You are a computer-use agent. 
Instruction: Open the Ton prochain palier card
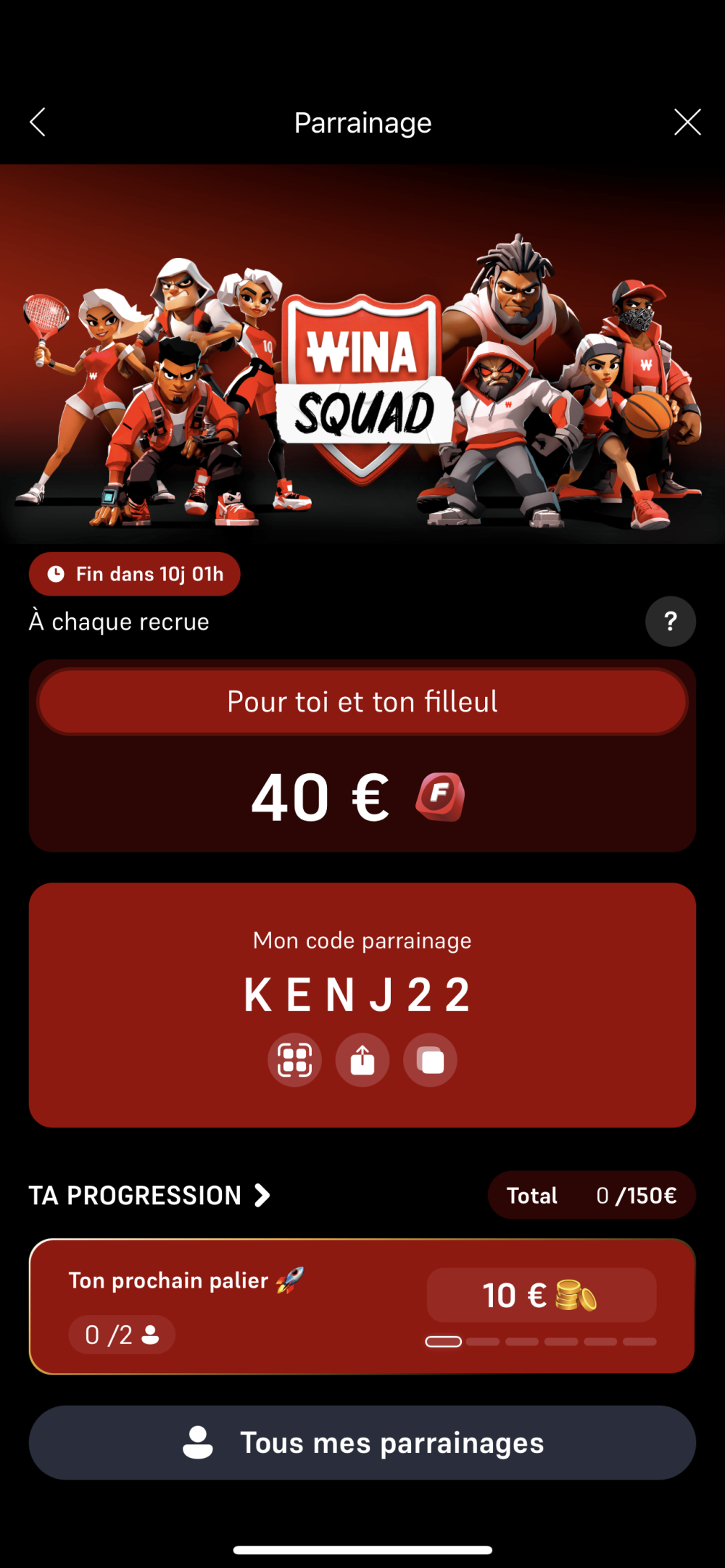[362, 1306]
